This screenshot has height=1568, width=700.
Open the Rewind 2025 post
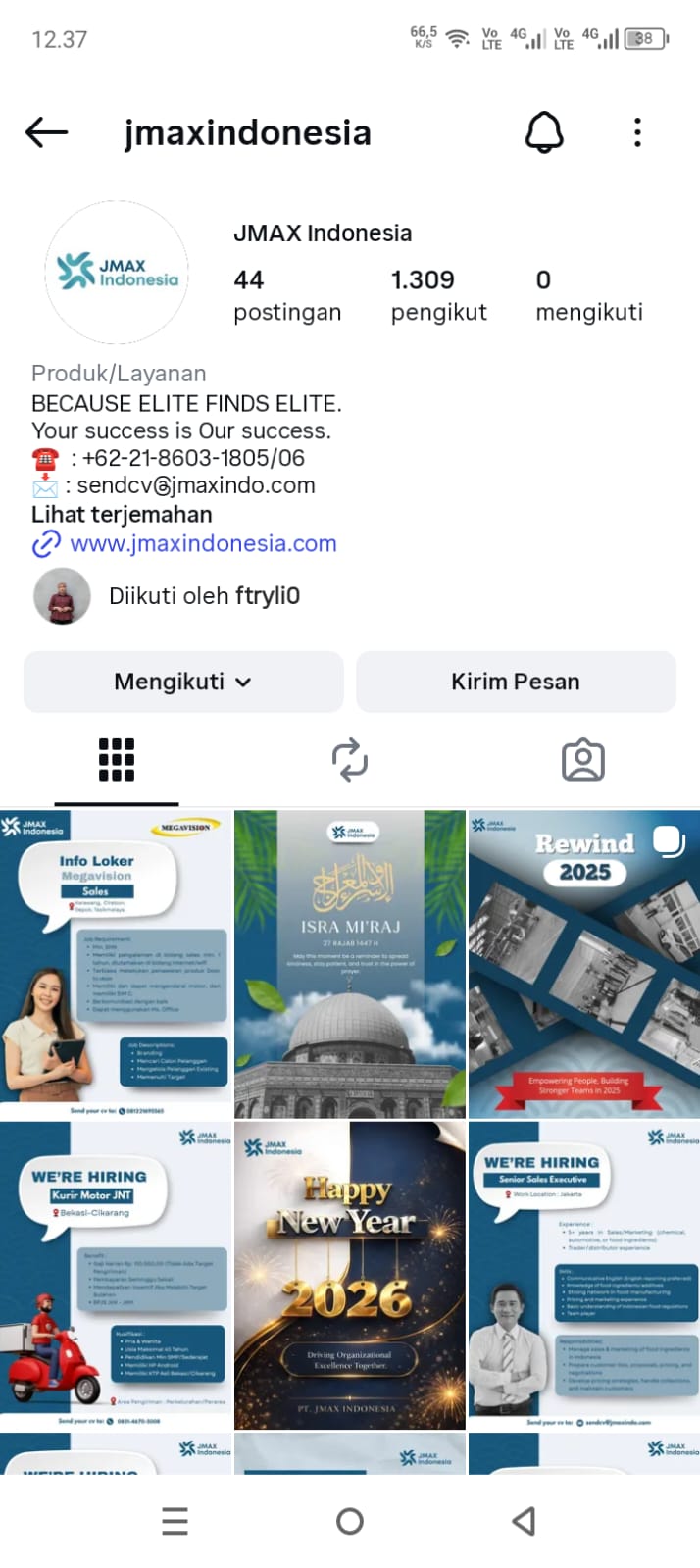point(584,964)
